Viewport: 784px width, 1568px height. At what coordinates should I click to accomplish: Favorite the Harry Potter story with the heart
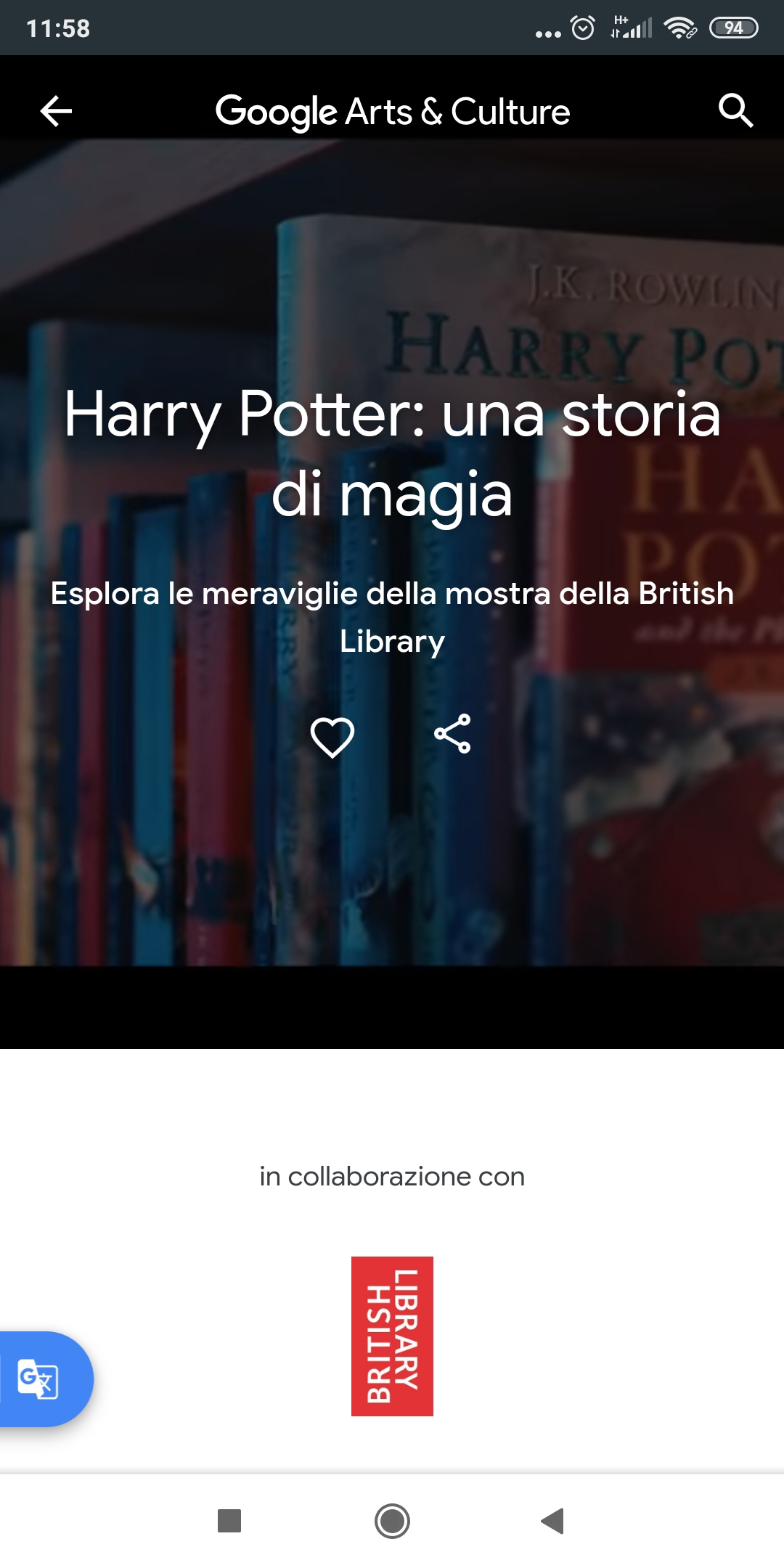click(x=332, y=736)
